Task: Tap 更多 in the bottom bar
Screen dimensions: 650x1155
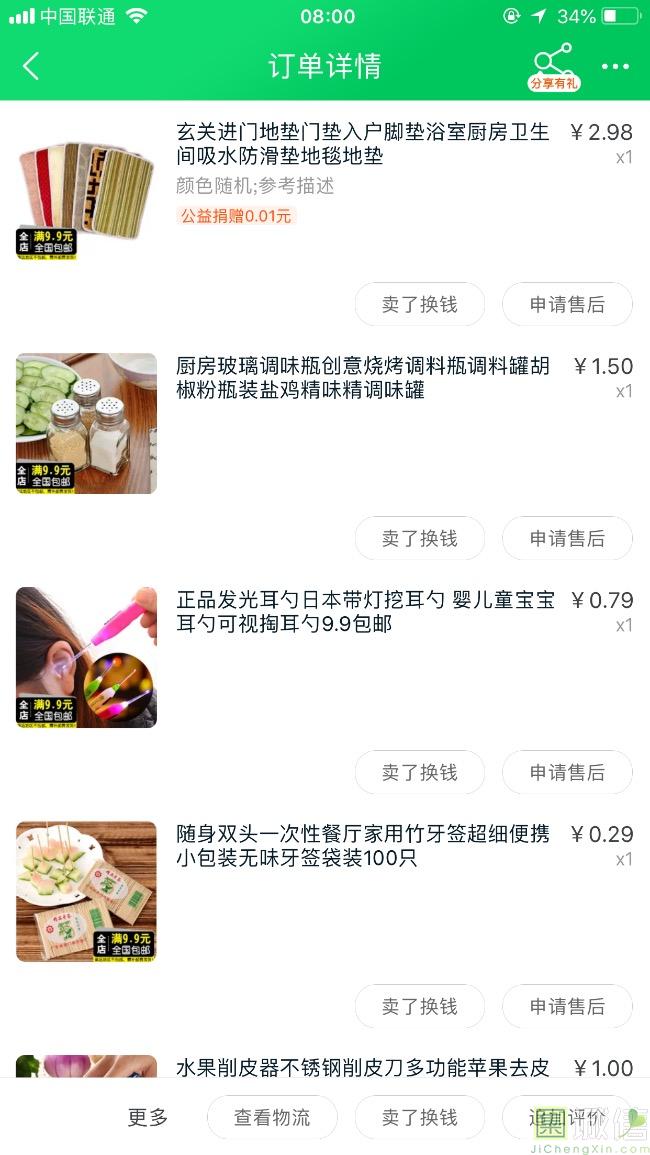Action: pyautogui.click(x=148, y=1118)
